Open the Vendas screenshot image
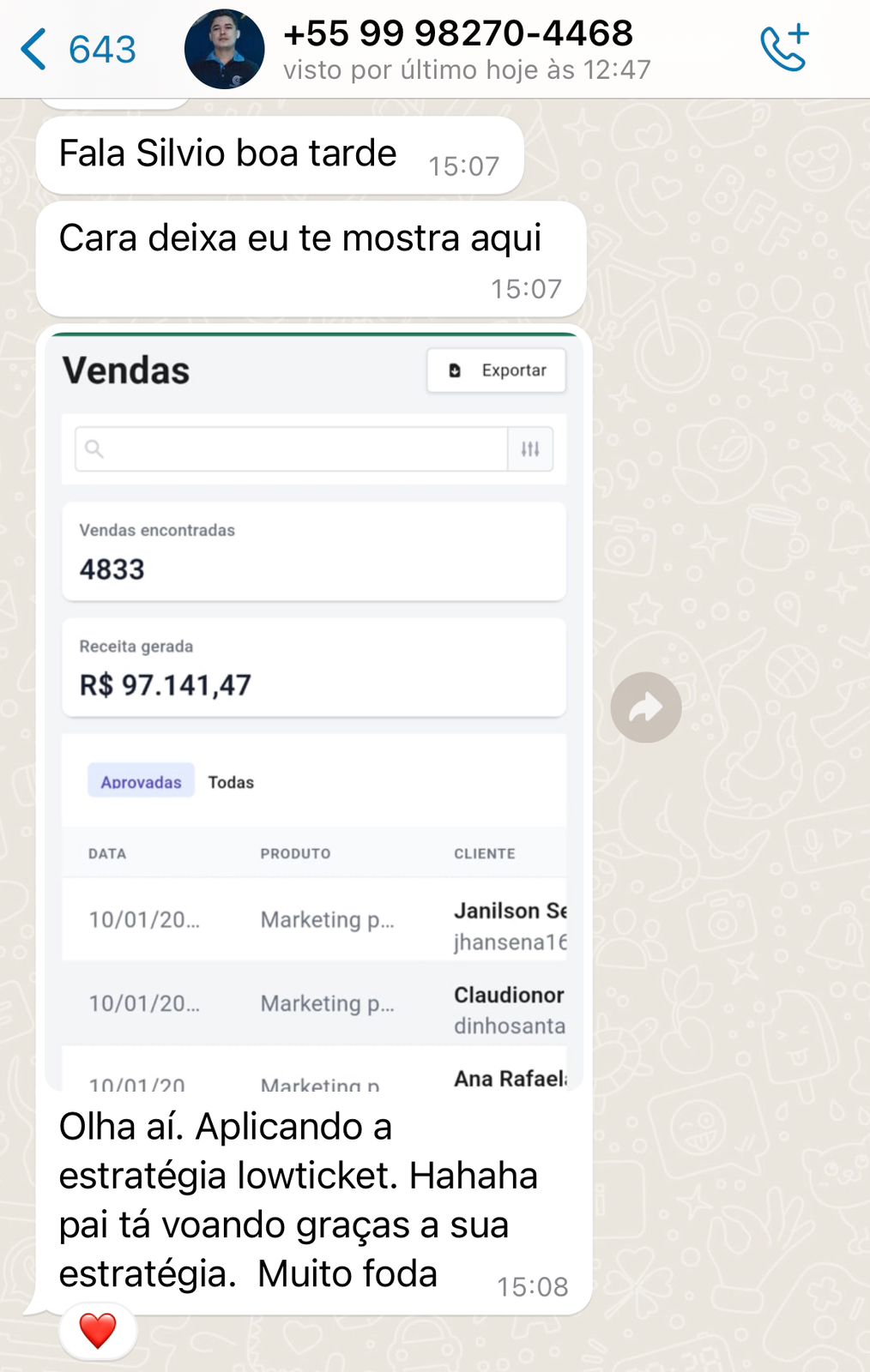Screen dimensions: 870x1372 [314, 710]
